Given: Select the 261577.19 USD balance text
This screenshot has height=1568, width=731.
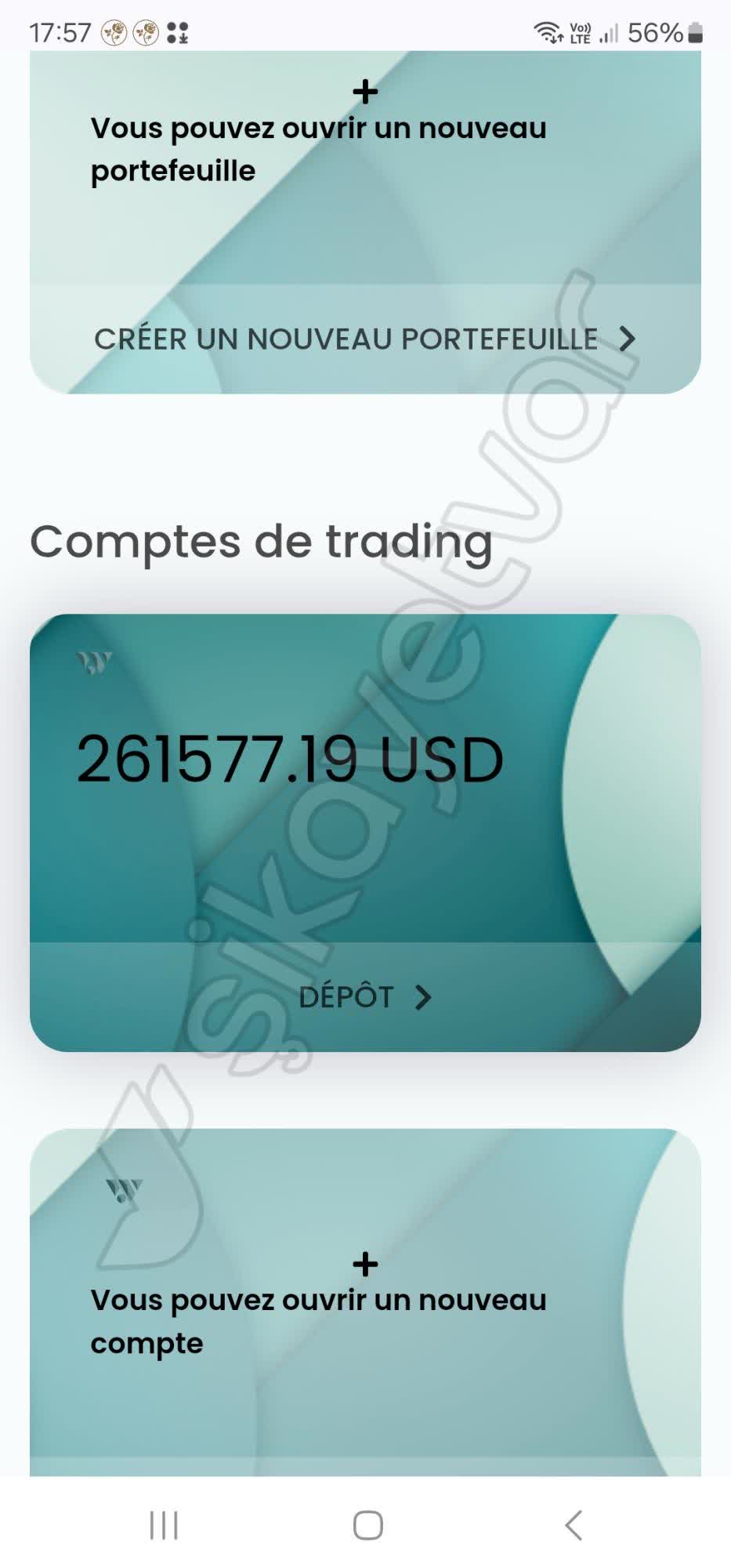Looking at the screenshot, I should coord(290,758).
